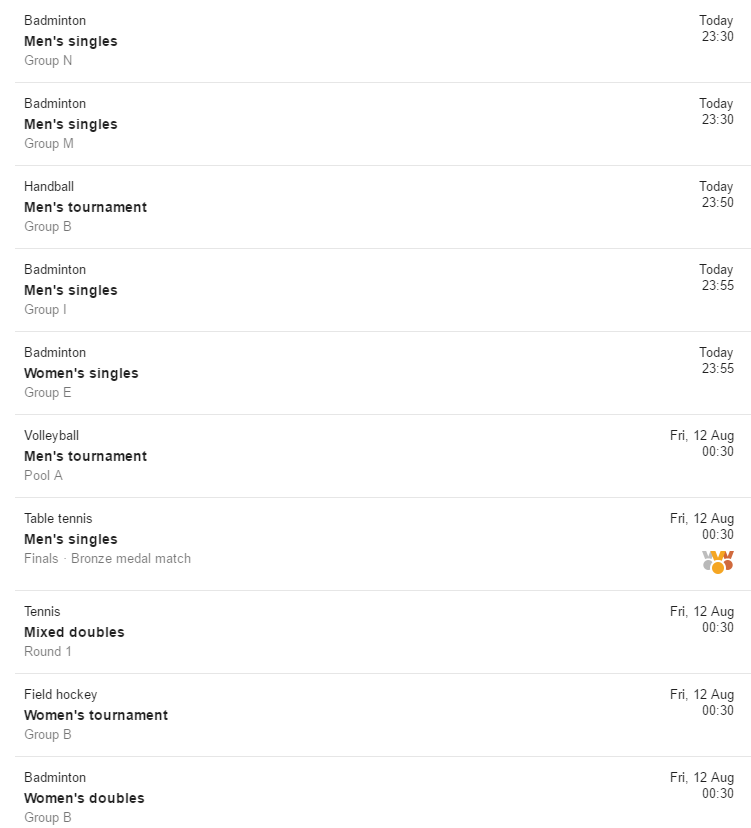Open Badminton Men's singles Group I match
Screen dimensions: 751x828
71,290
